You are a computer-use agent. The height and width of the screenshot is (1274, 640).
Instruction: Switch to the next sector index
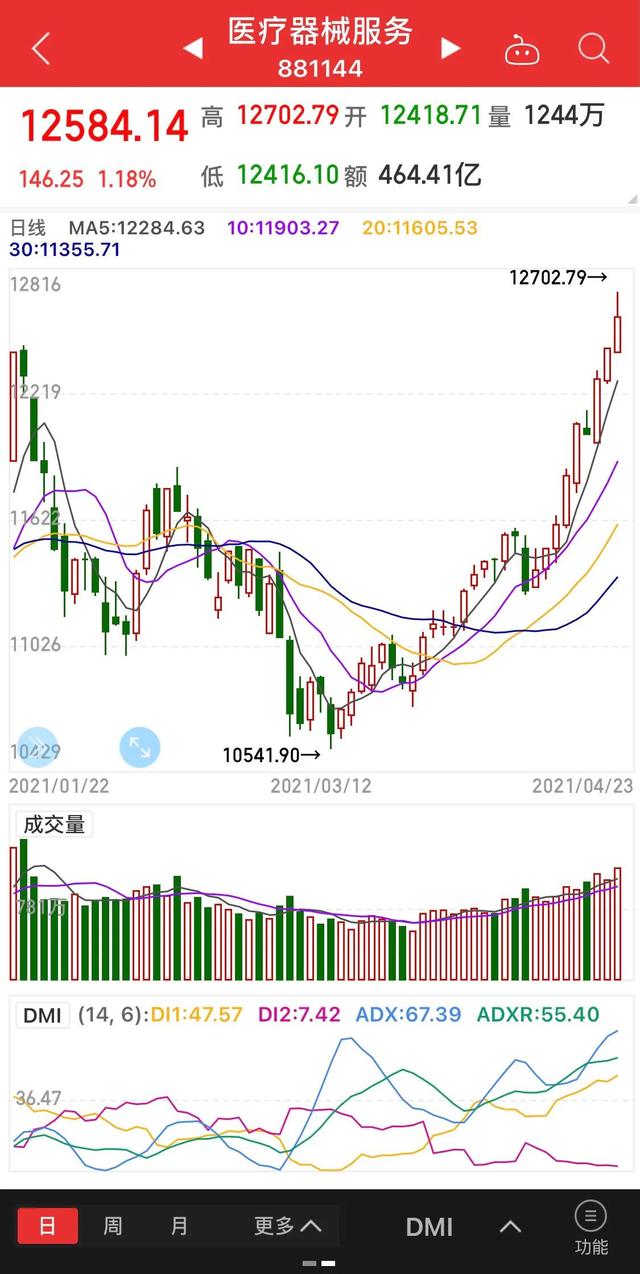point(451,48)
